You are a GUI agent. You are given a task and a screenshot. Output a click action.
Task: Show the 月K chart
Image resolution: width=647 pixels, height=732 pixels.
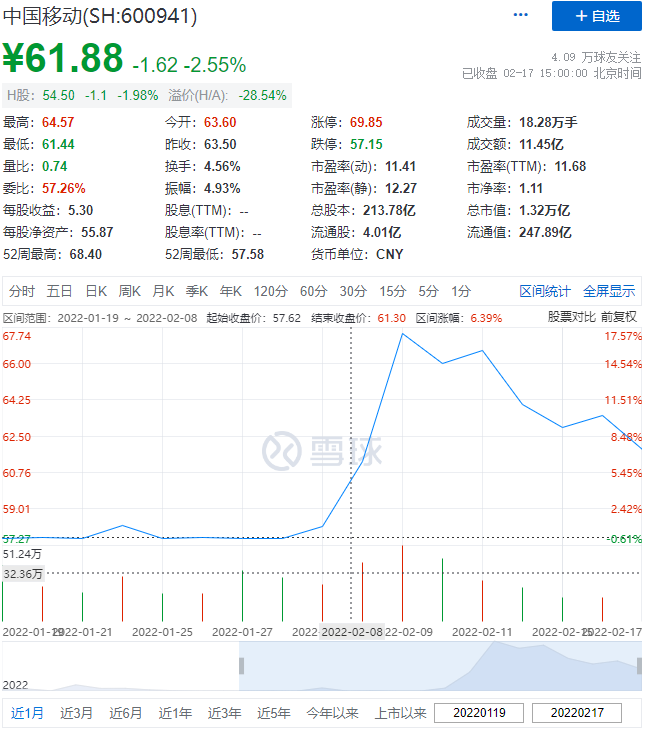(163, 291)
